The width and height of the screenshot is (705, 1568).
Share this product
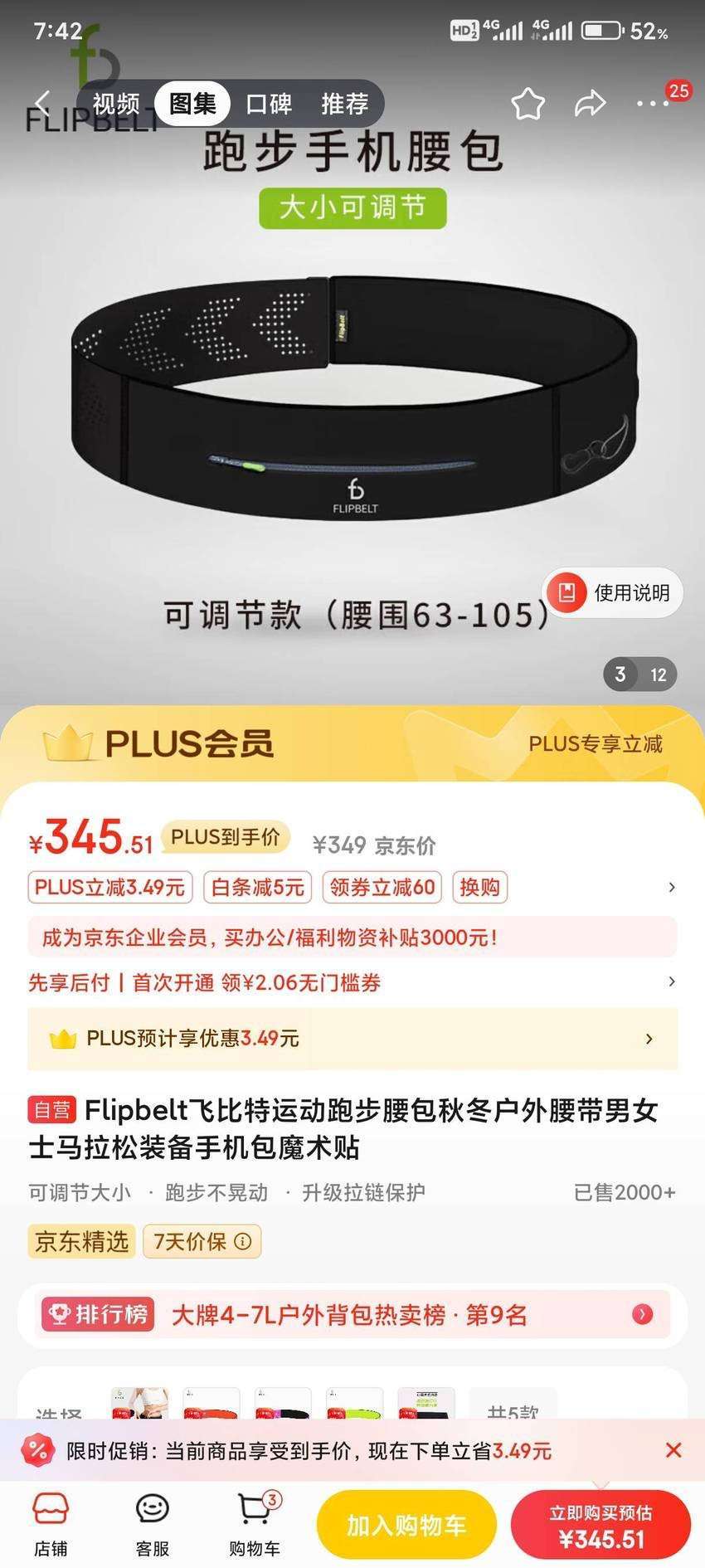point(591,104)
